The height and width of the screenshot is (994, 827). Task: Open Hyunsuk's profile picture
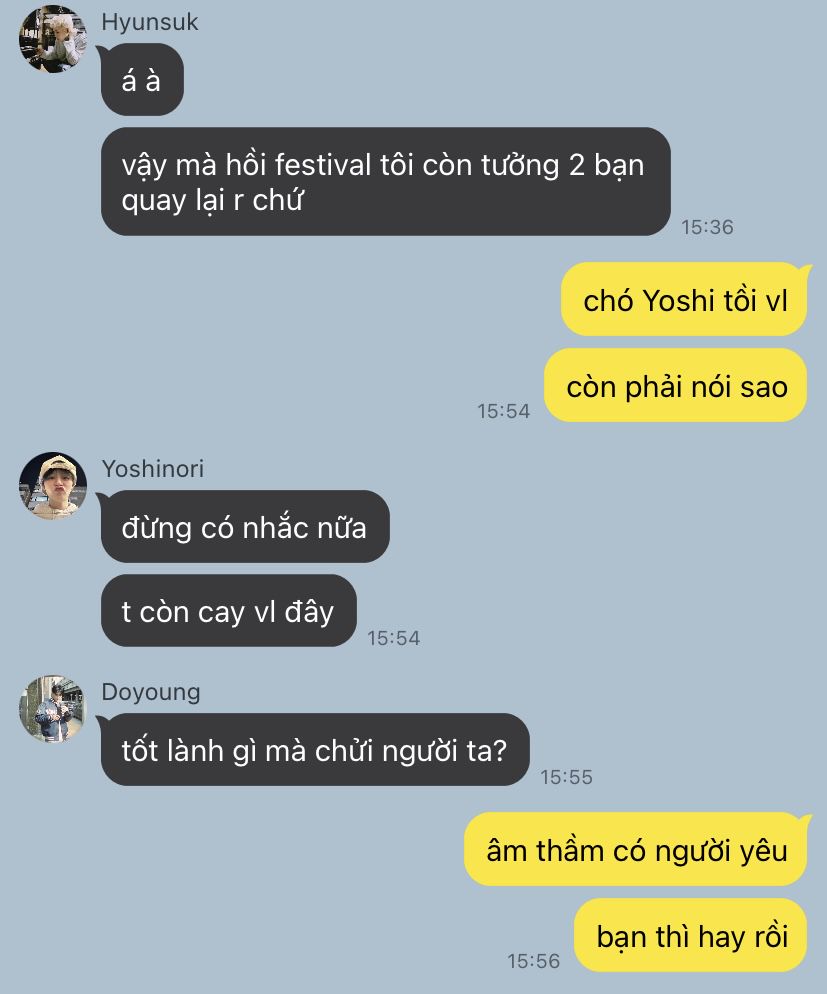click(x=53, y=39)
